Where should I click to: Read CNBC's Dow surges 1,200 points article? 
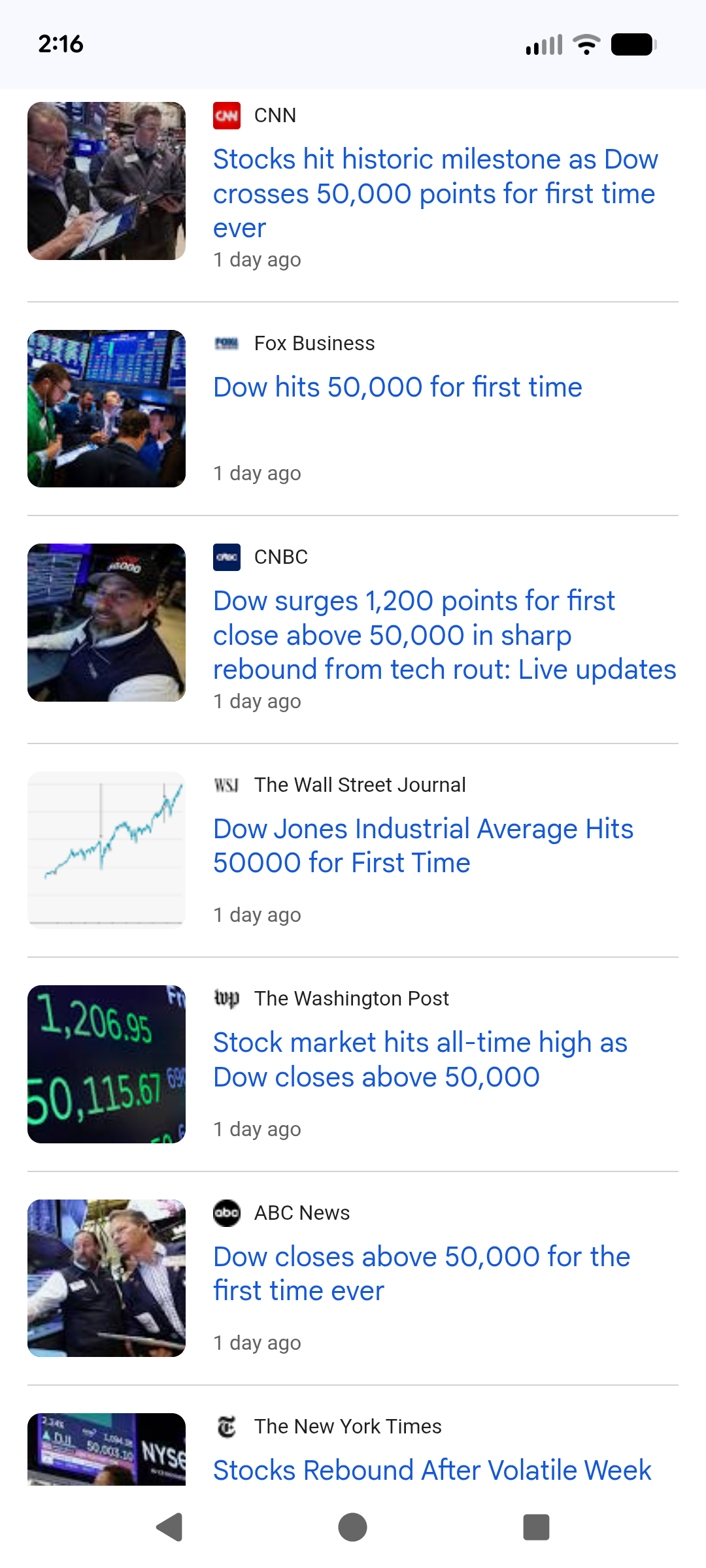tap(445, 635)
